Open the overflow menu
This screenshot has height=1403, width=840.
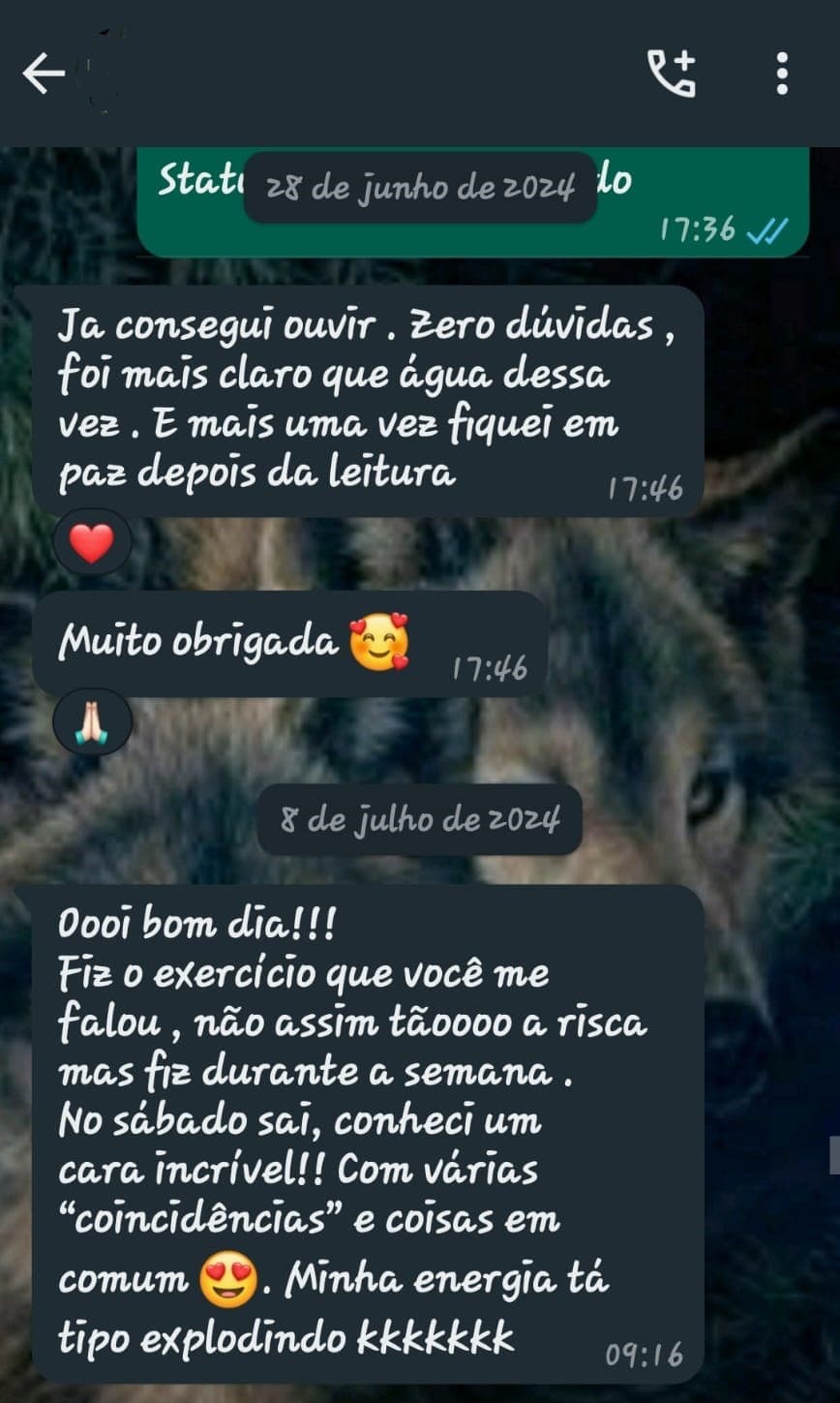tap(782, 74)
